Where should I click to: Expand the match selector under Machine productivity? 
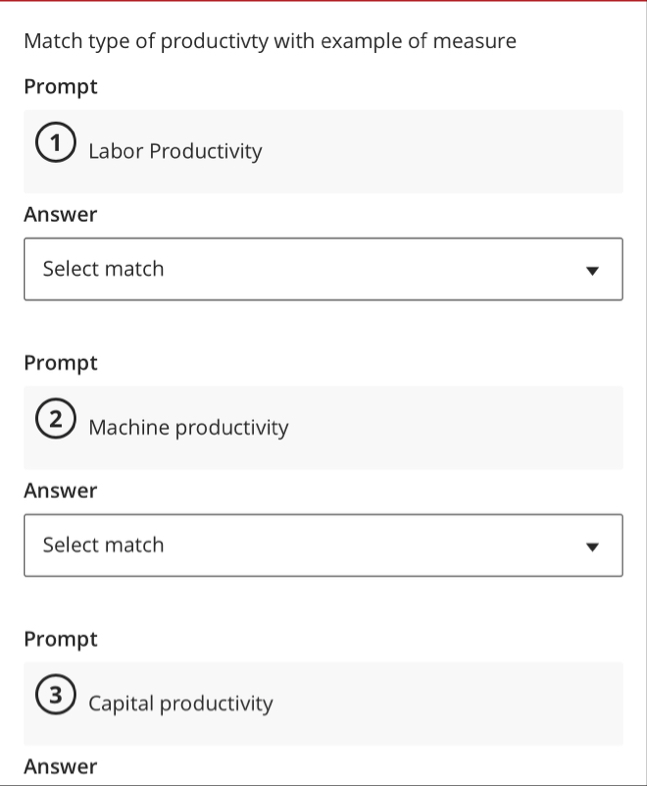(x=323, y=545)
